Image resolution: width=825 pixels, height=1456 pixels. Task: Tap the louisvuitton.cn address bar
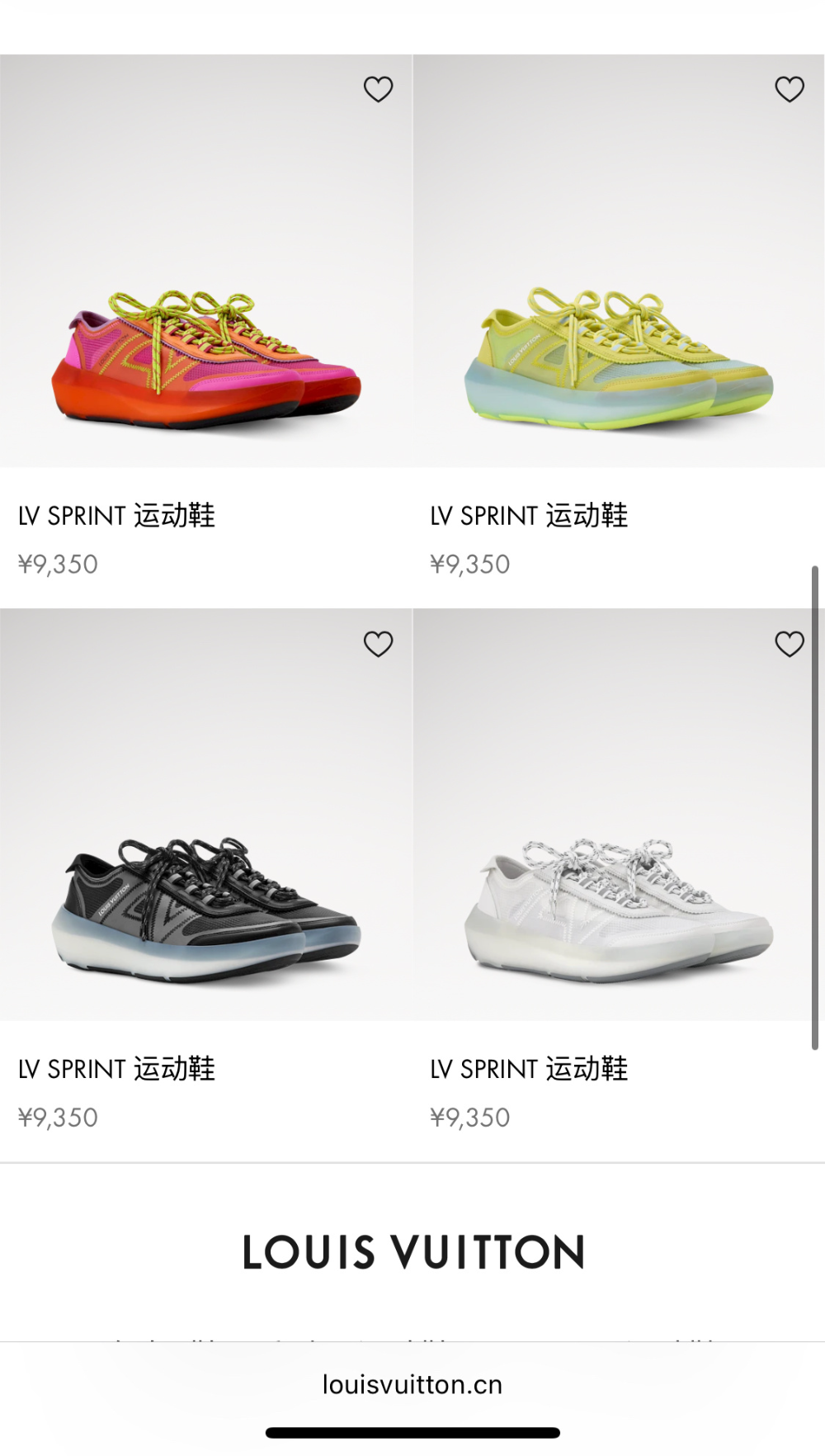click(412, 1384)
